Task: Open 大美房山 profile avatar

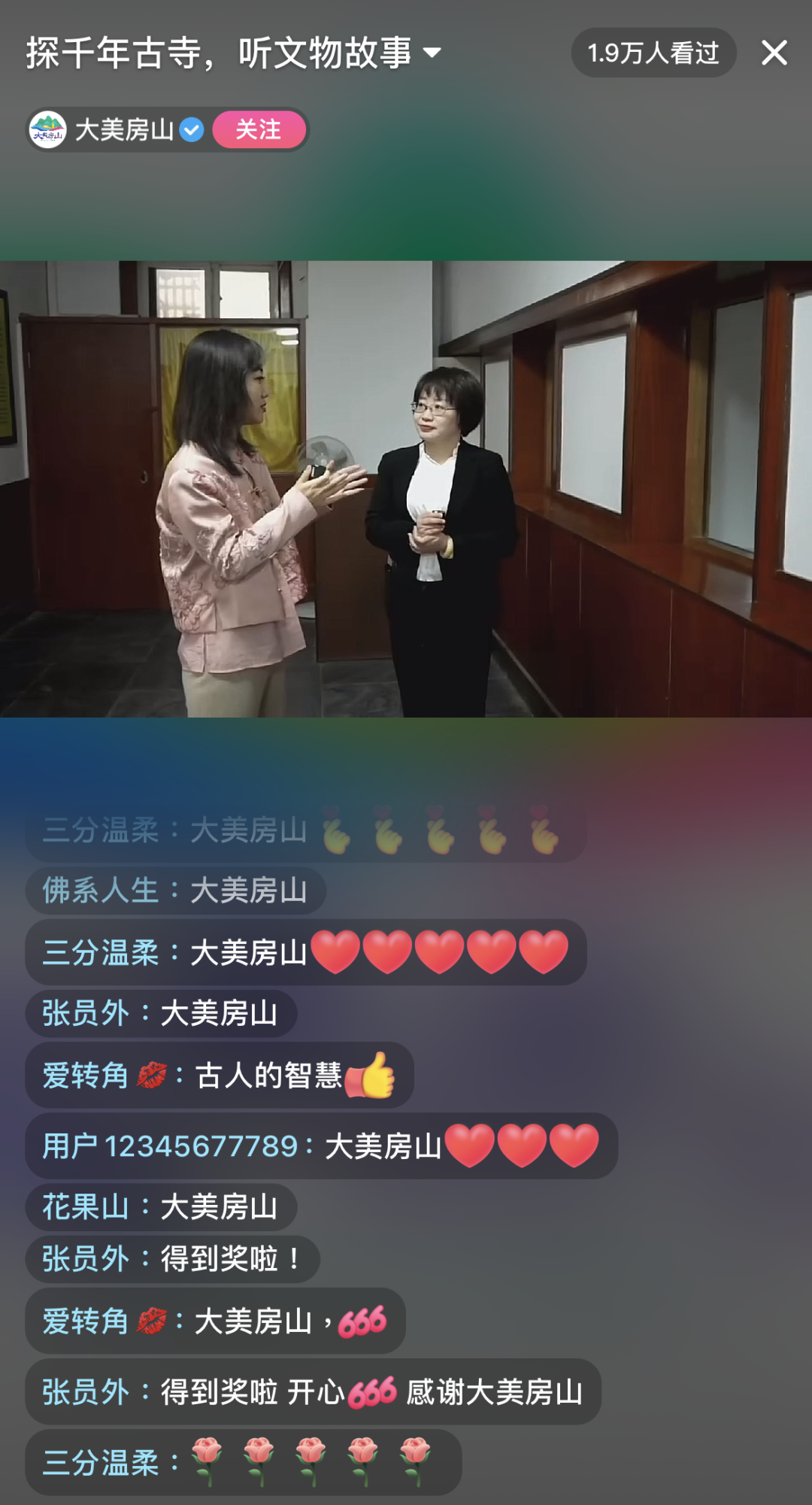Action: coord(48,129)
